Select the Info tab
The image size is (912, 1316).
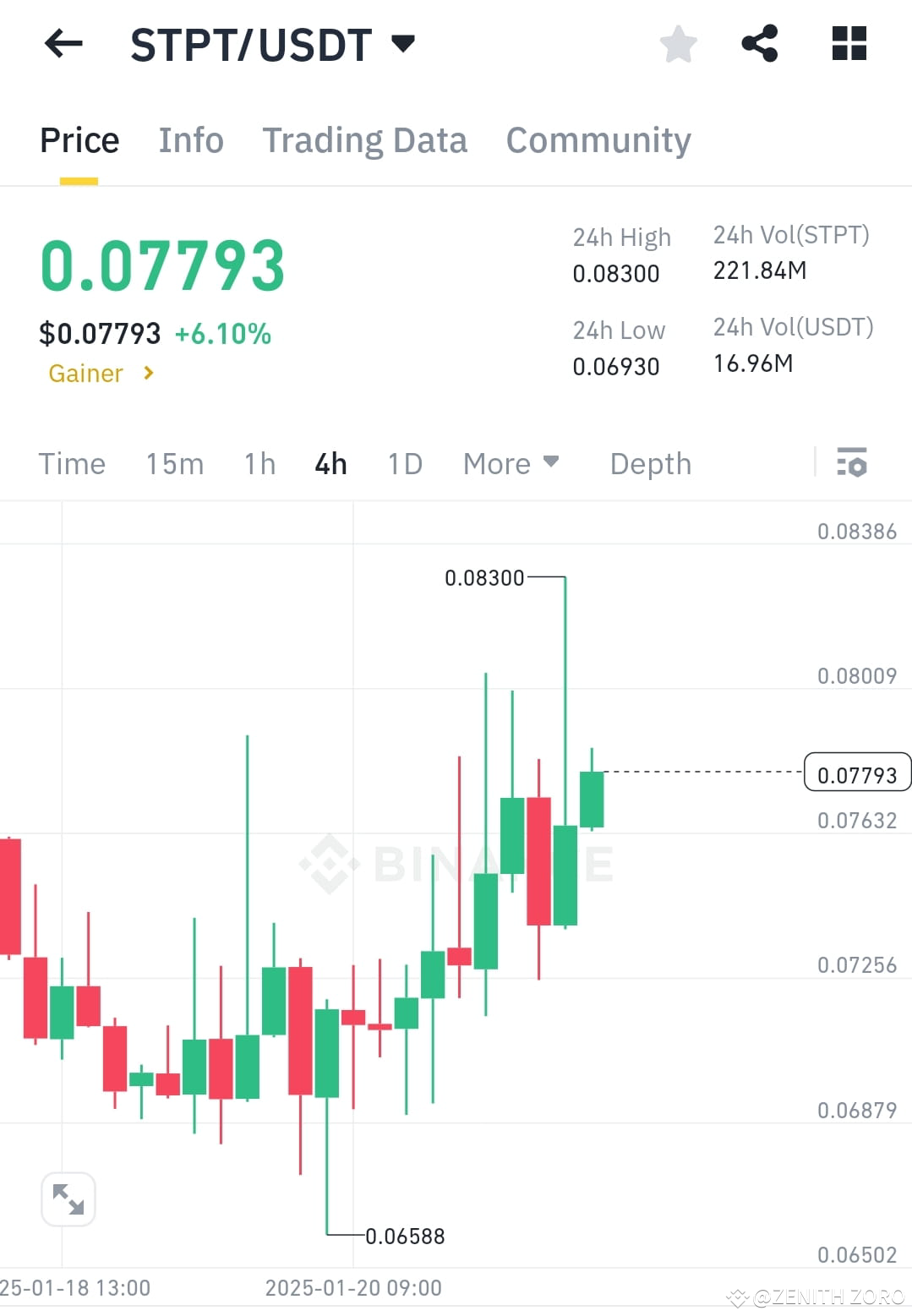coord(190,139)
